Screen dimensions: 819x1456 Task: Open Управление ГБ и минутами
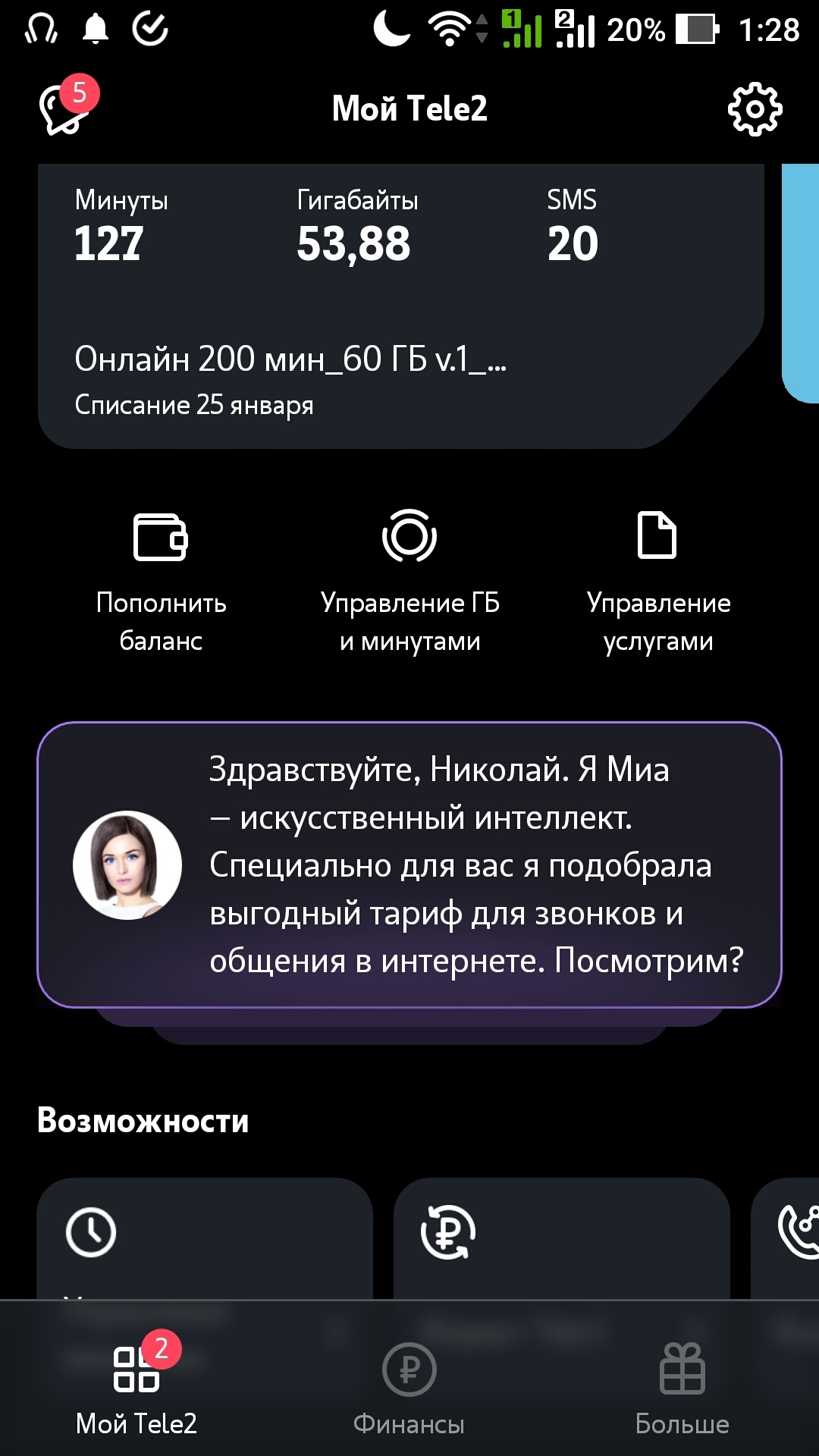[409, 580]
